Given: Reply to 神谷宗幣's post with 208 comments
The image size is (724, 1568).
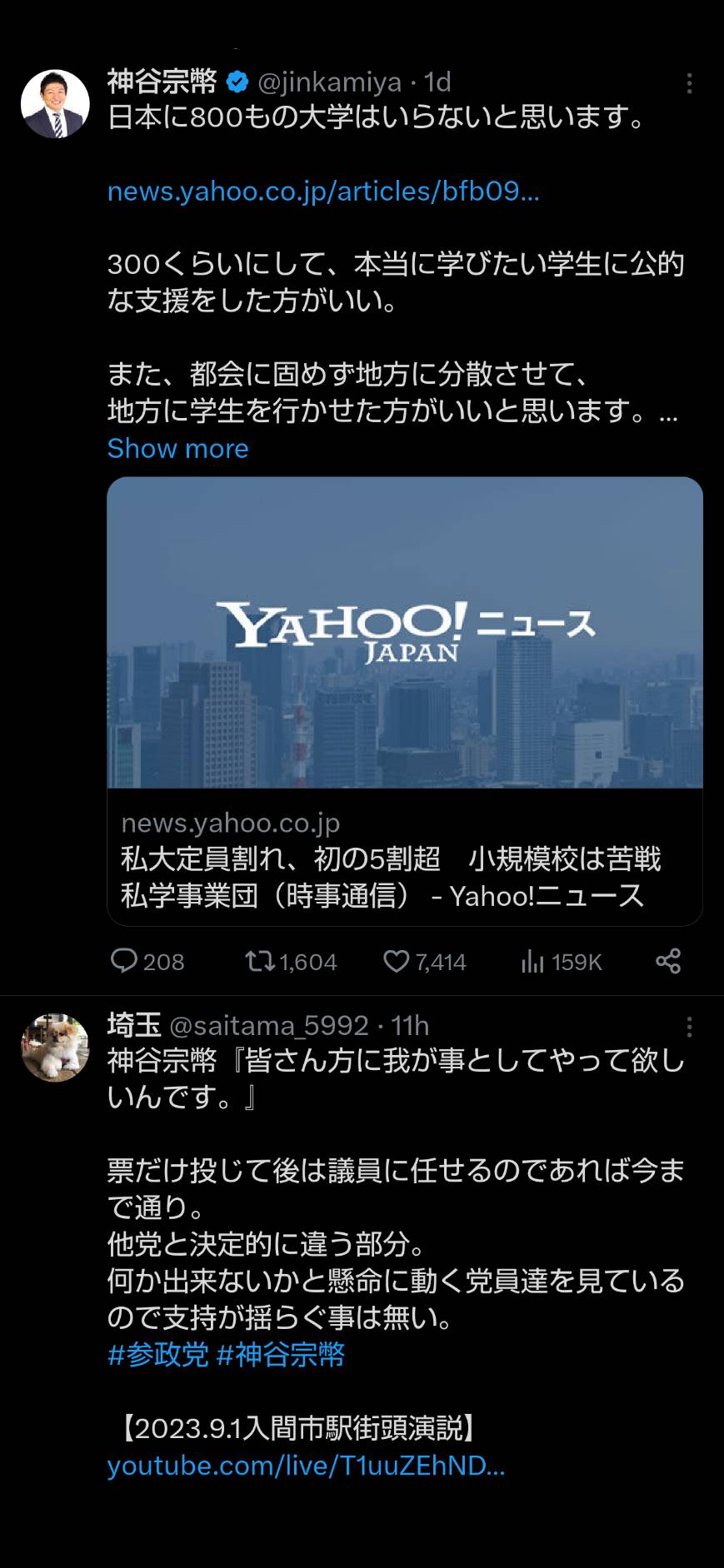Looking at the screenshot, I should [147, 962].
